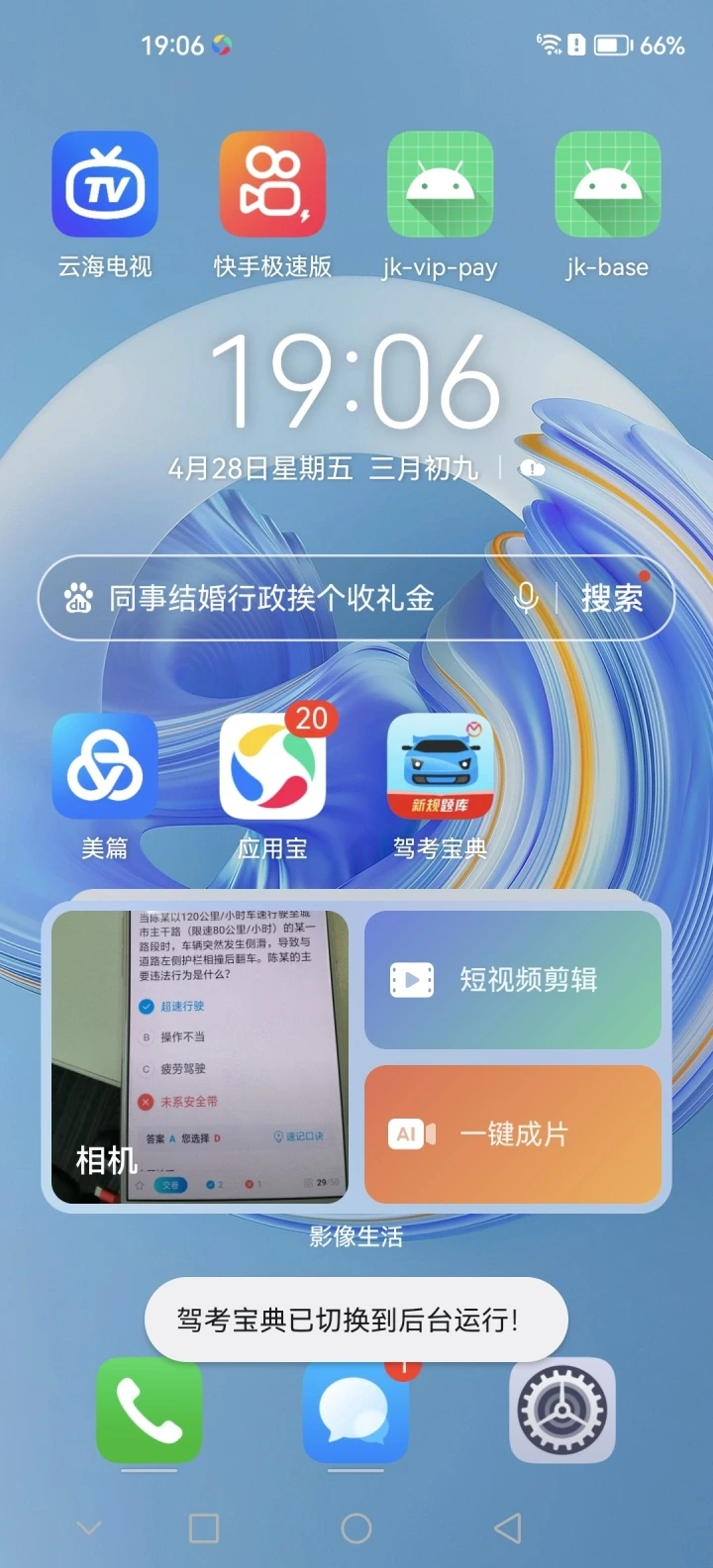Start voice search with the microphone icon
The width and height of the screenshot is (713, 1568).
(x=527, y=597)
